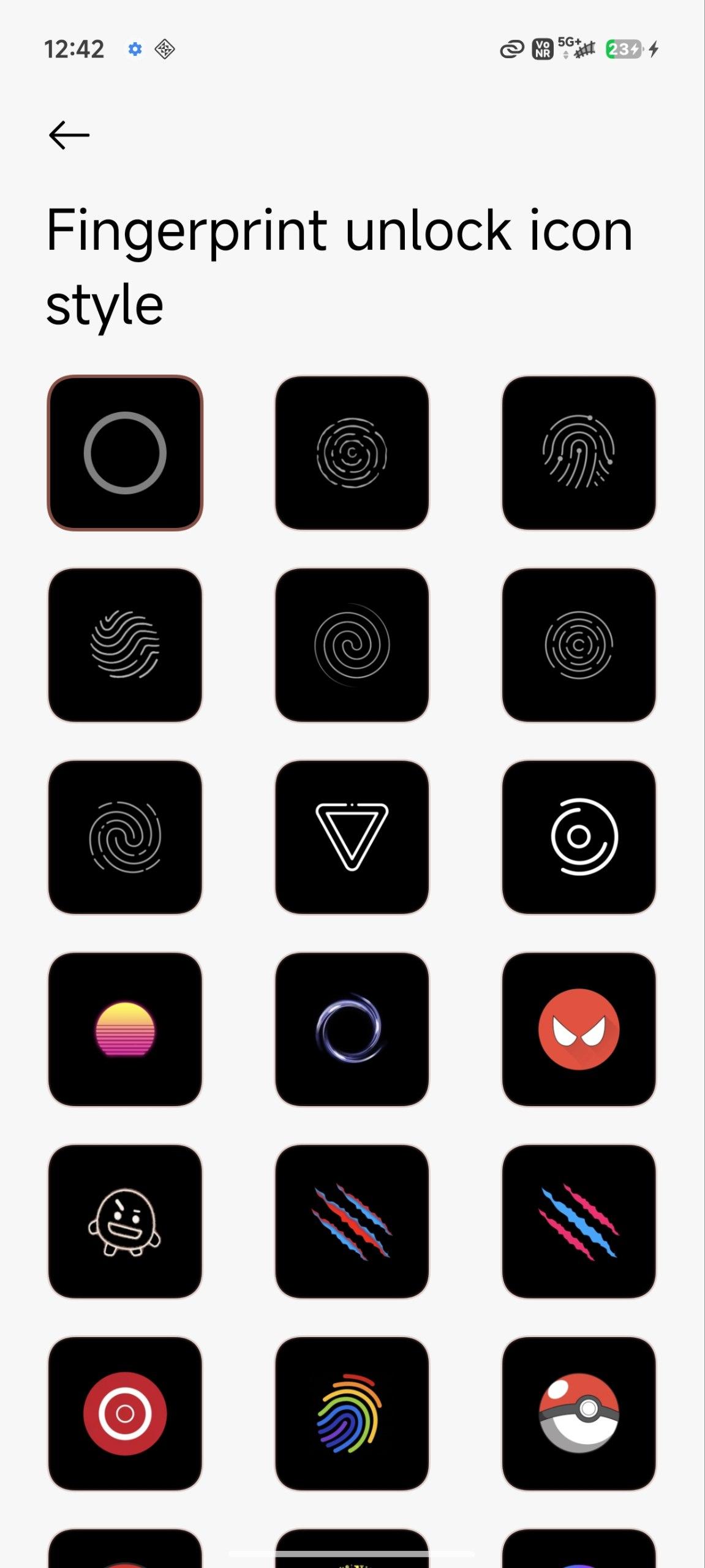This screenshot has height=1568, width=705.
Task: Select the plain ring fingerprint style
Action: (x=125, y=453)
